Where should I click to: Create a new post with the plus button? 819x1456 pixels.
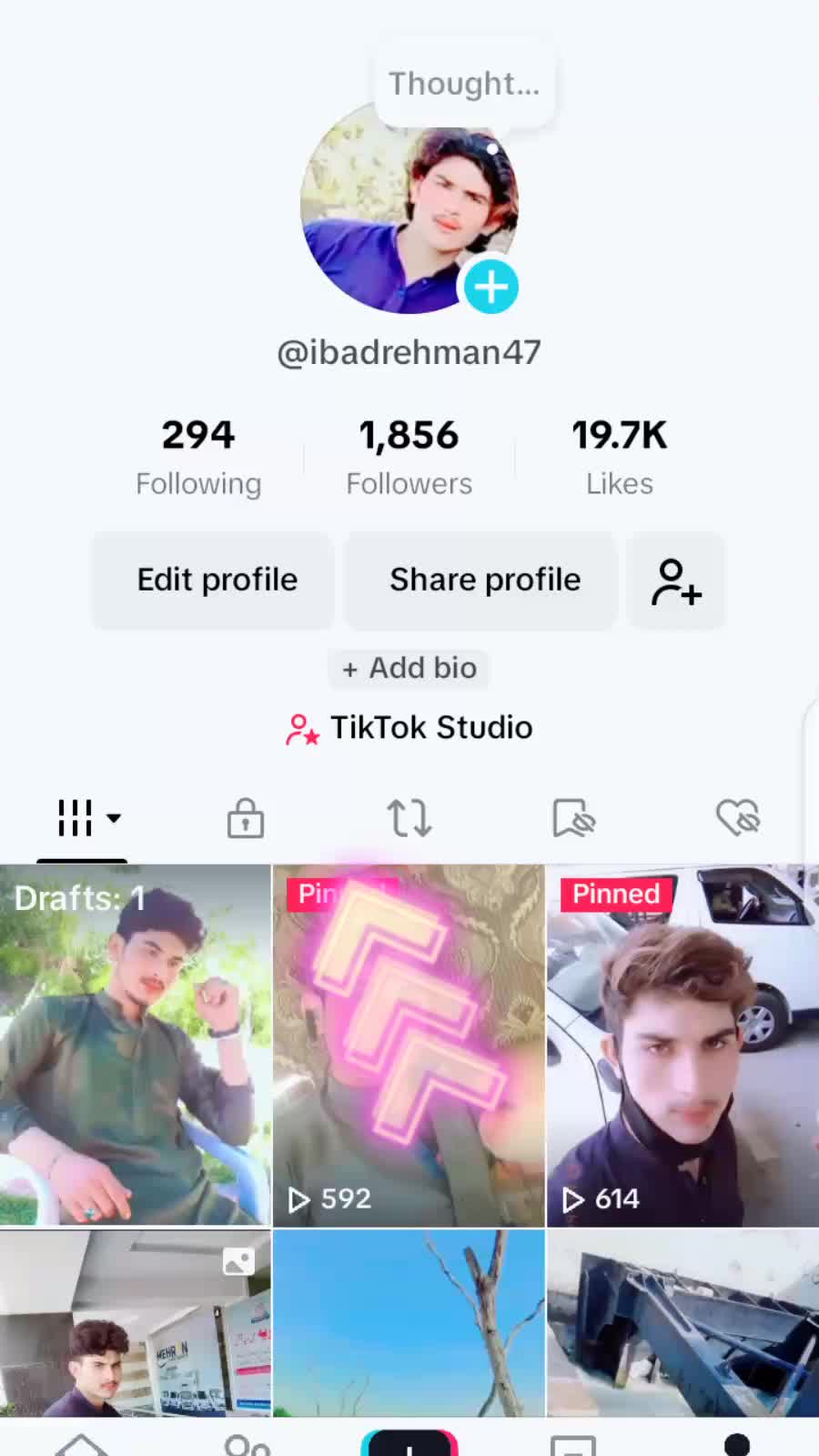409,1443
